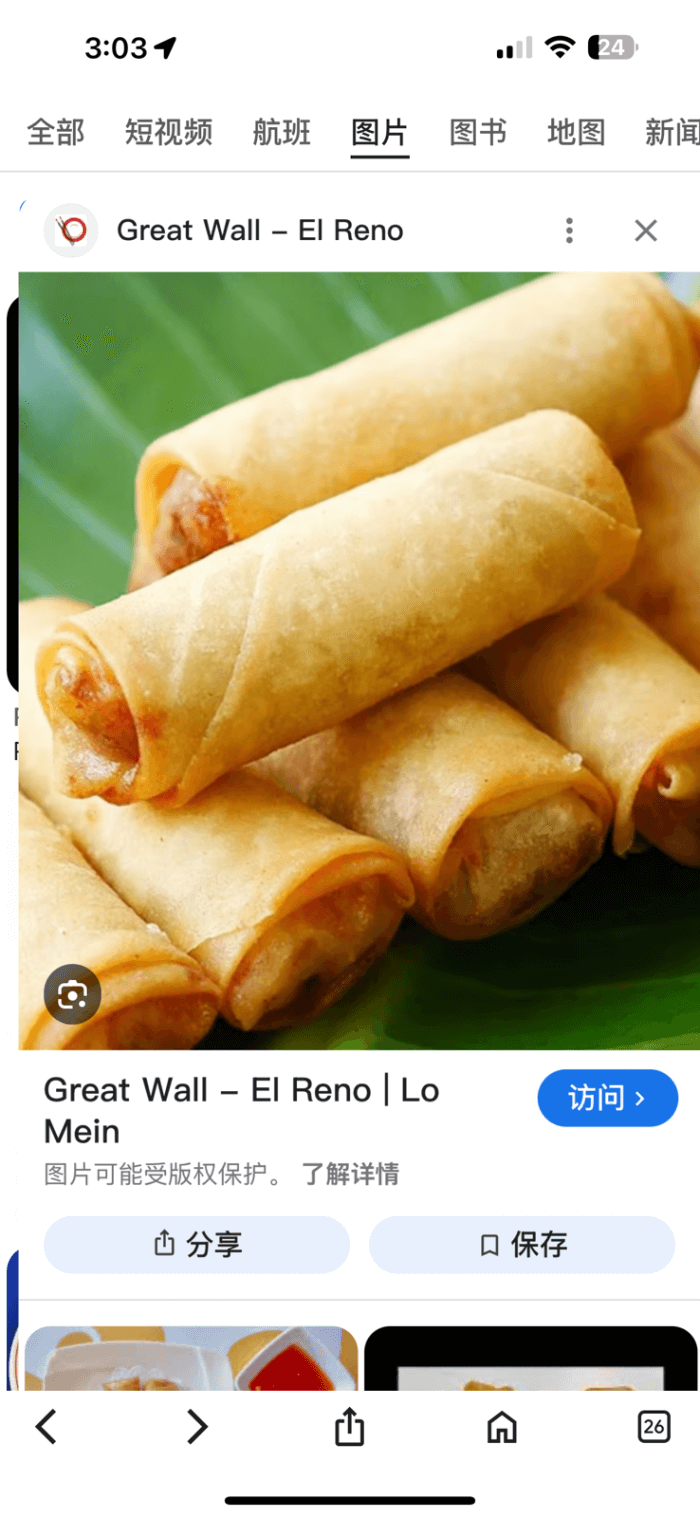
Task: Visit the Great Wall – El Reno site
Action: point(607,1098)
